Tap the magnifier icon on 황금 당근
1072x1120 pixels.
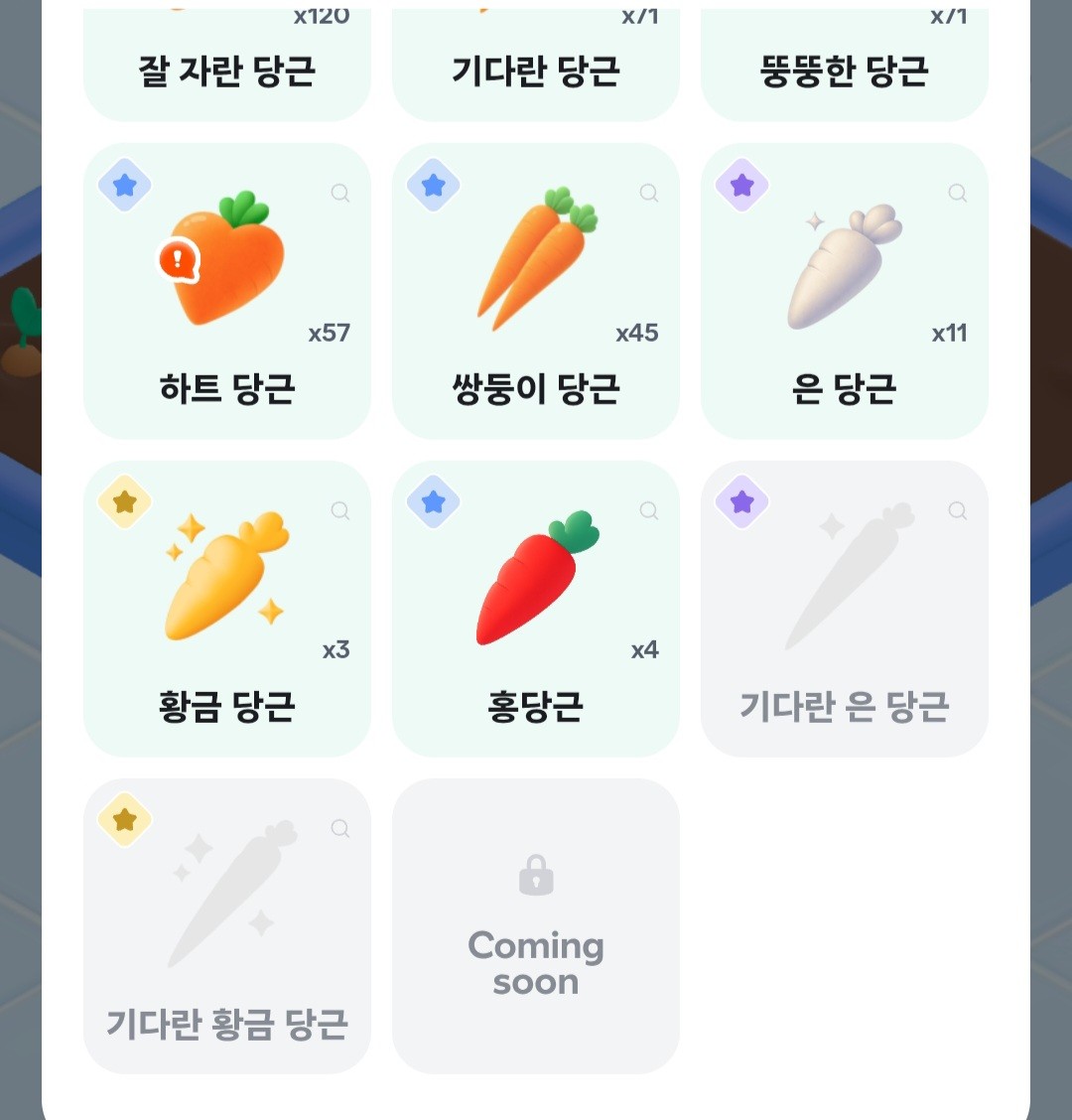click(340, 511)
